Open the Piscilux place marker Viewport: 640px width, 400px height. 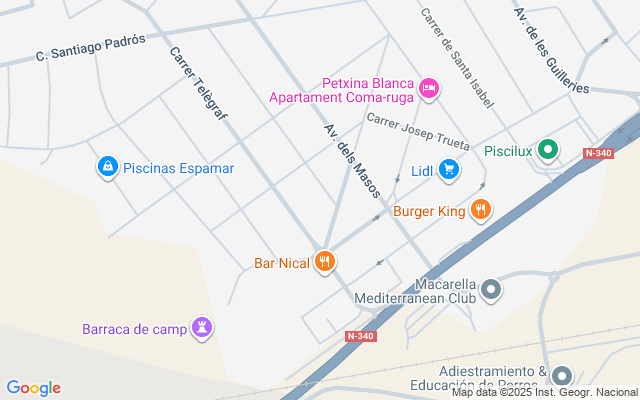point(547,151)
